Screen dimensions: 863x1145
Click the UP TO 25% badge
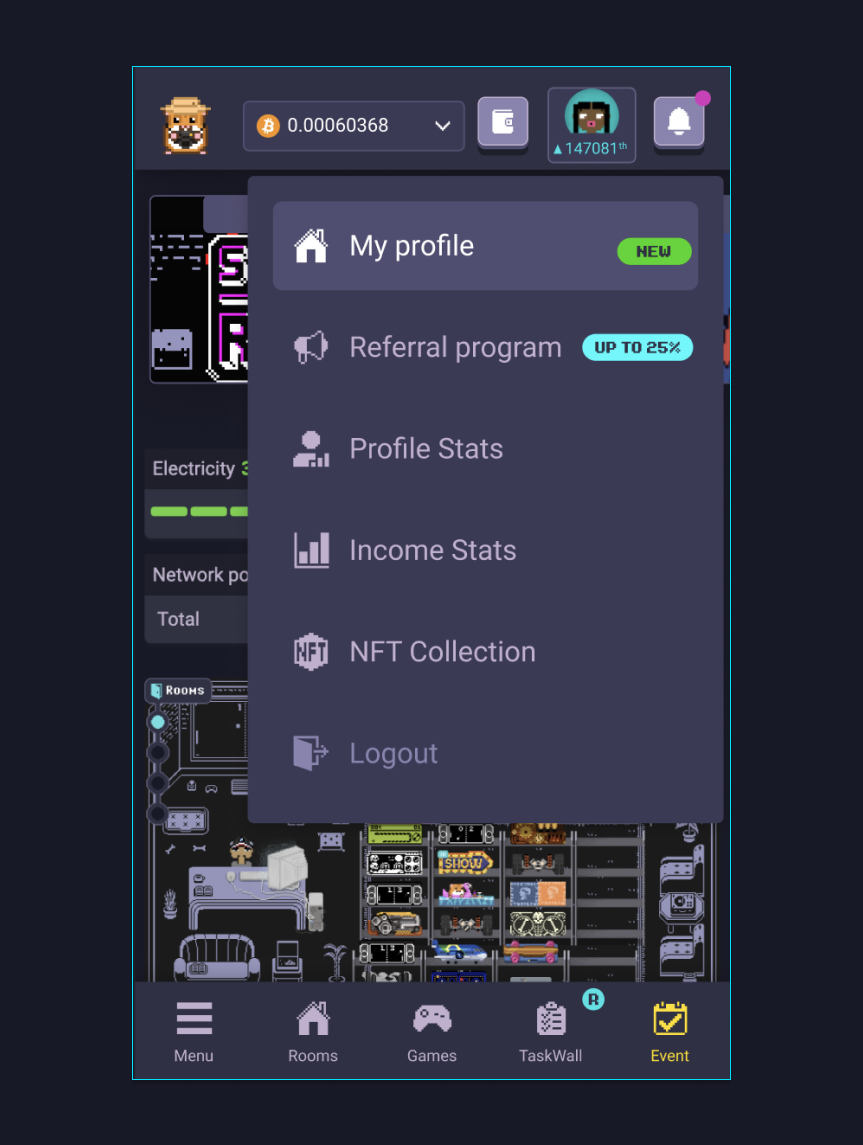click(637, 347)
